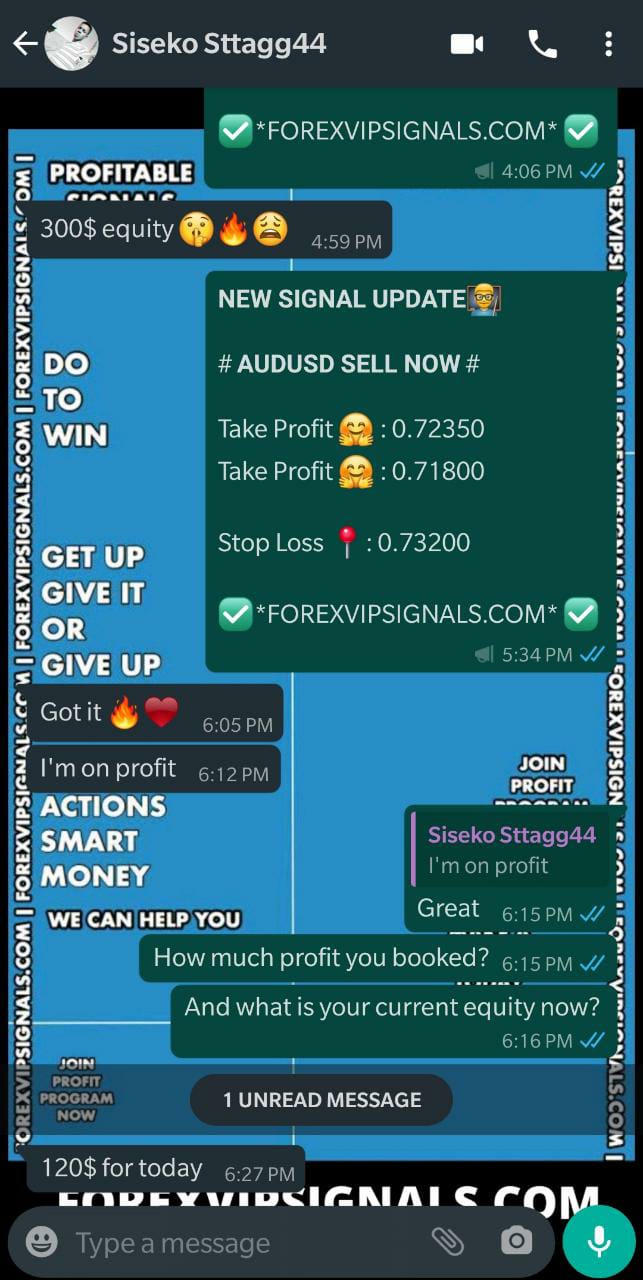
Task: Focus the Type a message field
Action: click(240, 1243)
